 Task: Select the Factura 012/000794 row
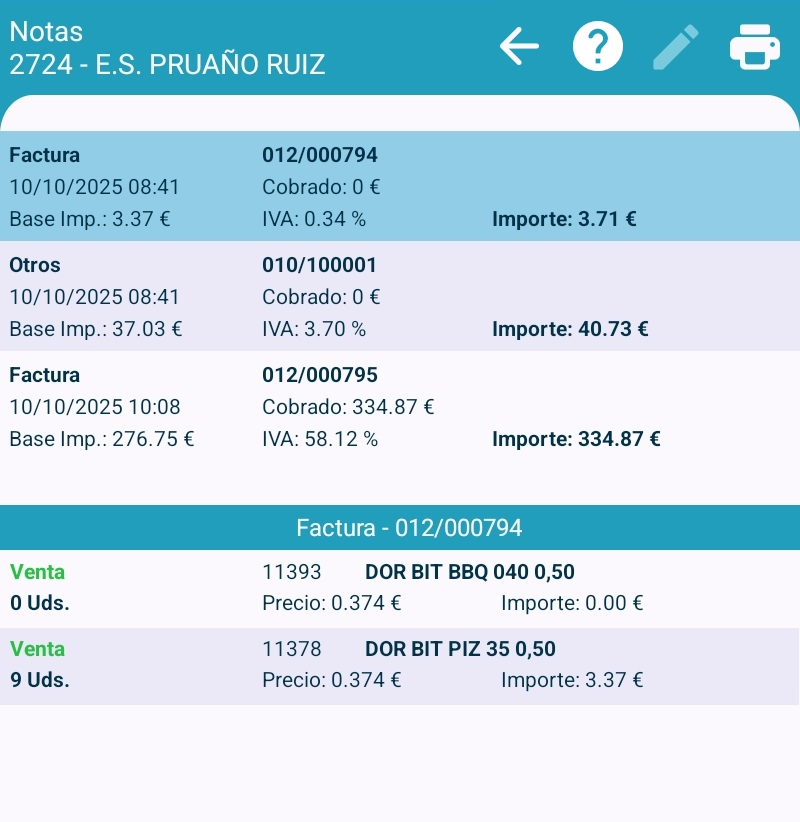coord(400,186)
